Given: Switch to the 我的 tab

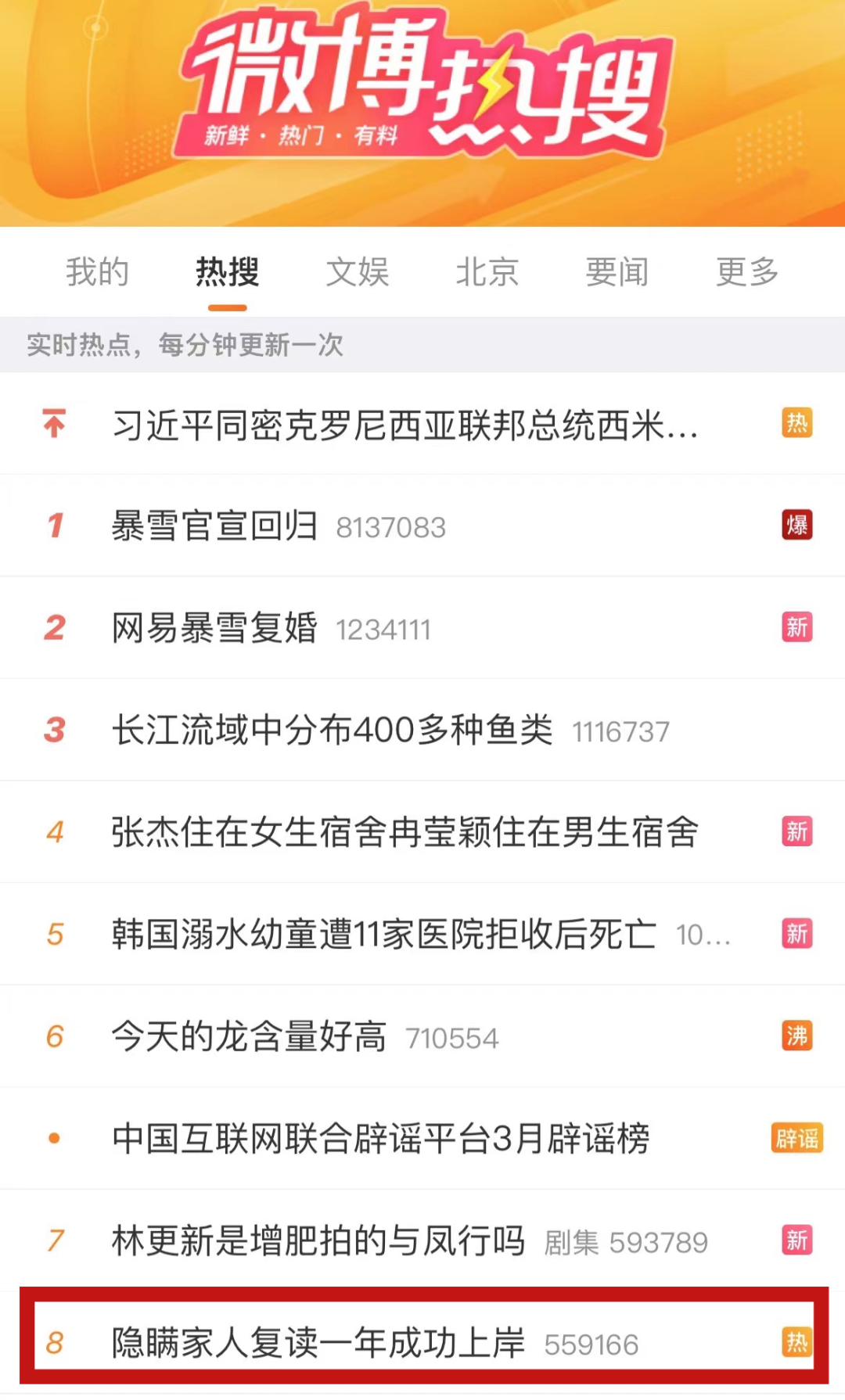Looking at the screenshot, I should [x=97, y=272].
